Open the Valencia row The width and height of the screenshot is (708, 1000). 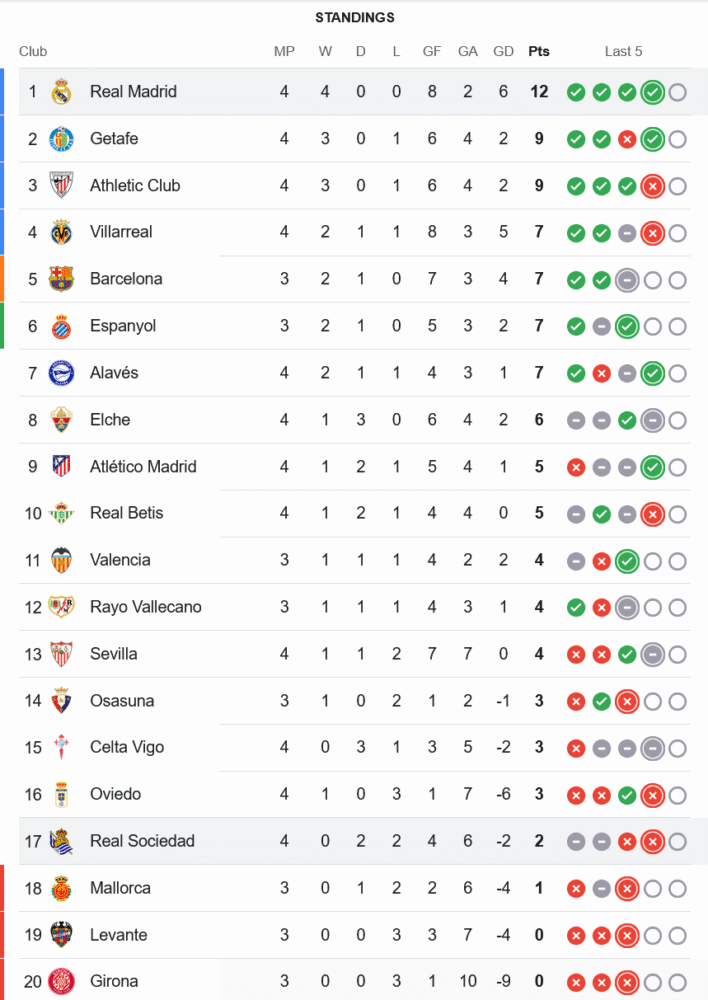120,560
